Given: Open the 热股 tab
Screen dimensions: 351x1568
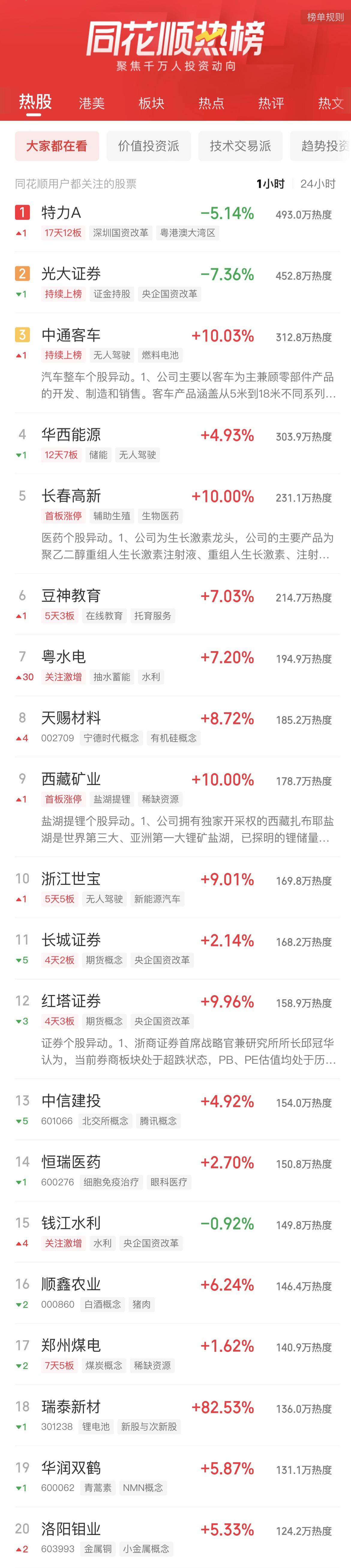Looking at the screenshot, I should point(35,102).
